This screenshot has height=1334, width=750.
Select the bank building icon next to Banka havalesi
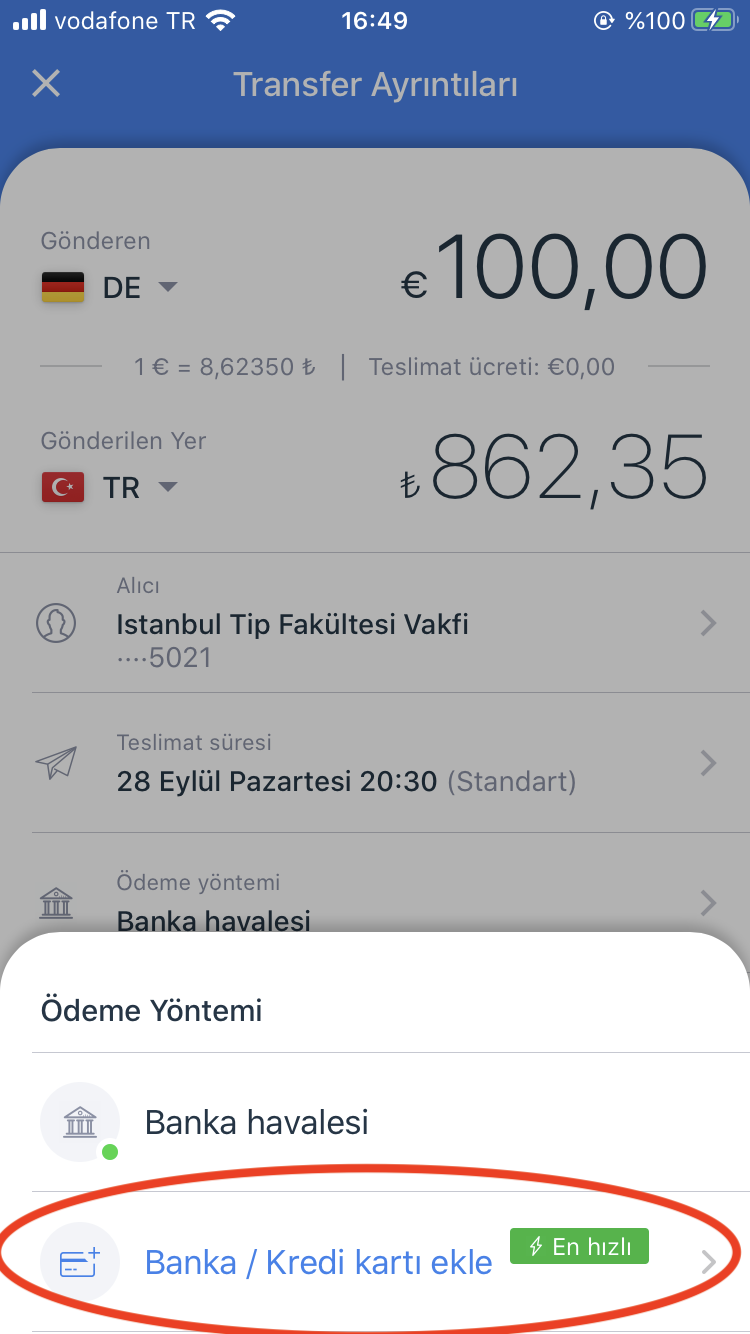(x=80, y=1122)
